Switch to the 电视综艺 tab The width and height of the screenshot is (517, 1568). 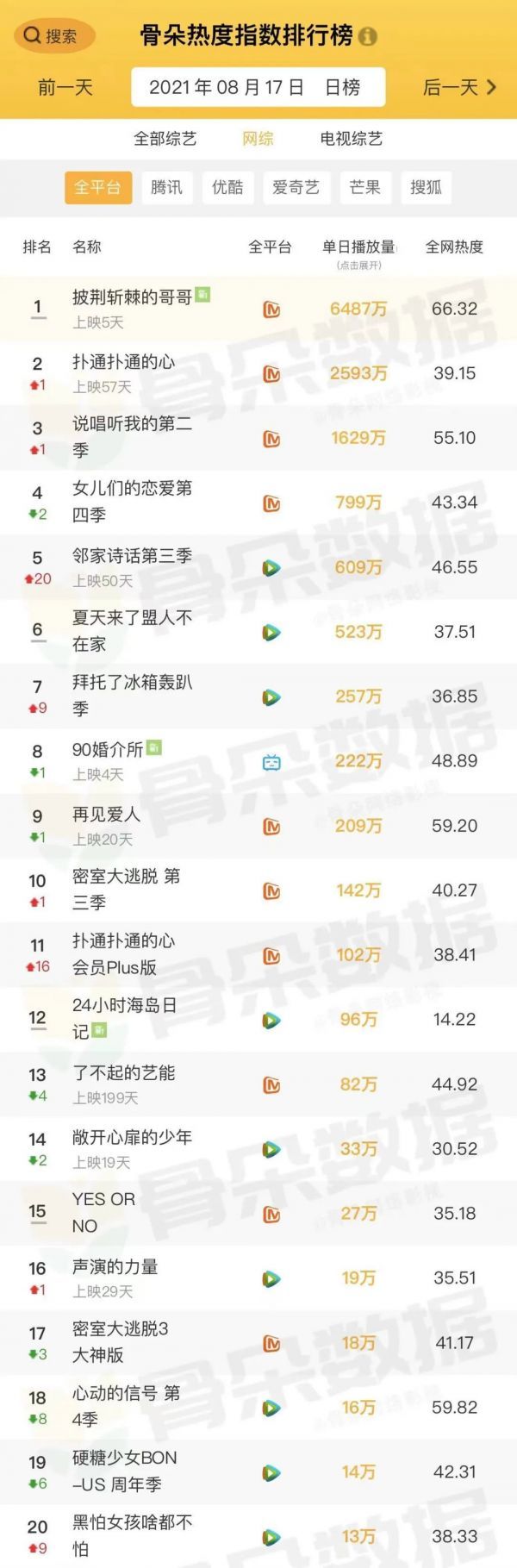tap(351, 139)
